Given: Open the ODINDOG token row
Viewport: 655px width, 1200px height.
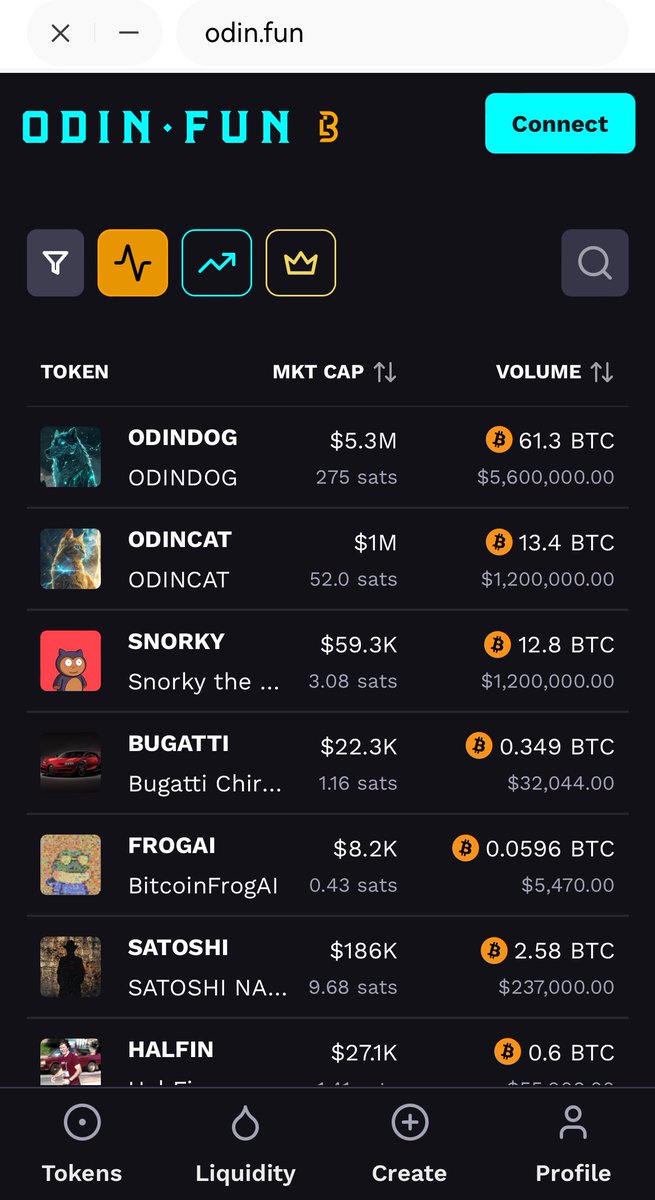Looking at the screenshot, I should (328, 457).
